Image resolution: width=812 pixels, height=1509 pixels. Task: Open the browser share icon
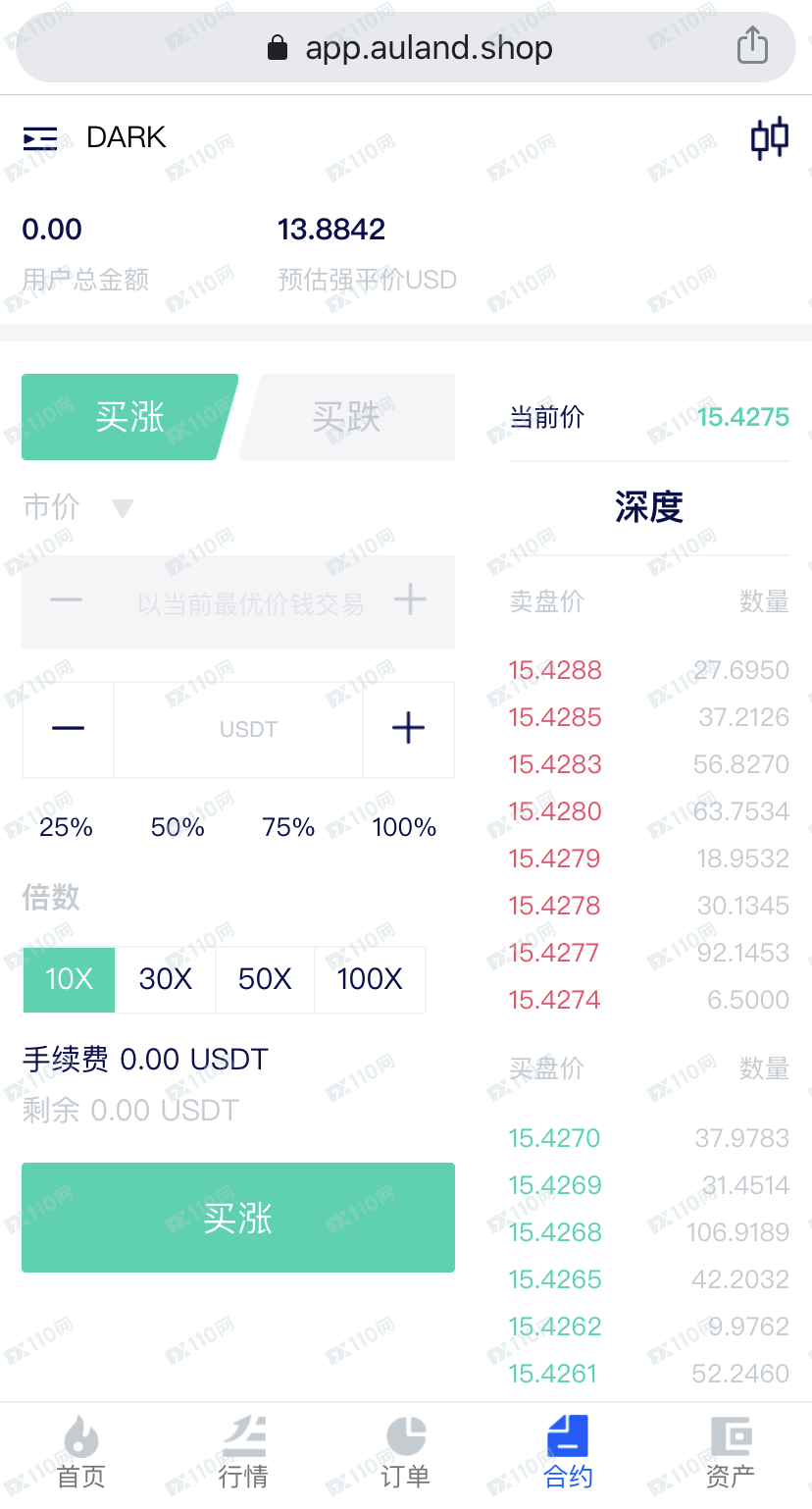(x=752, y=45)
